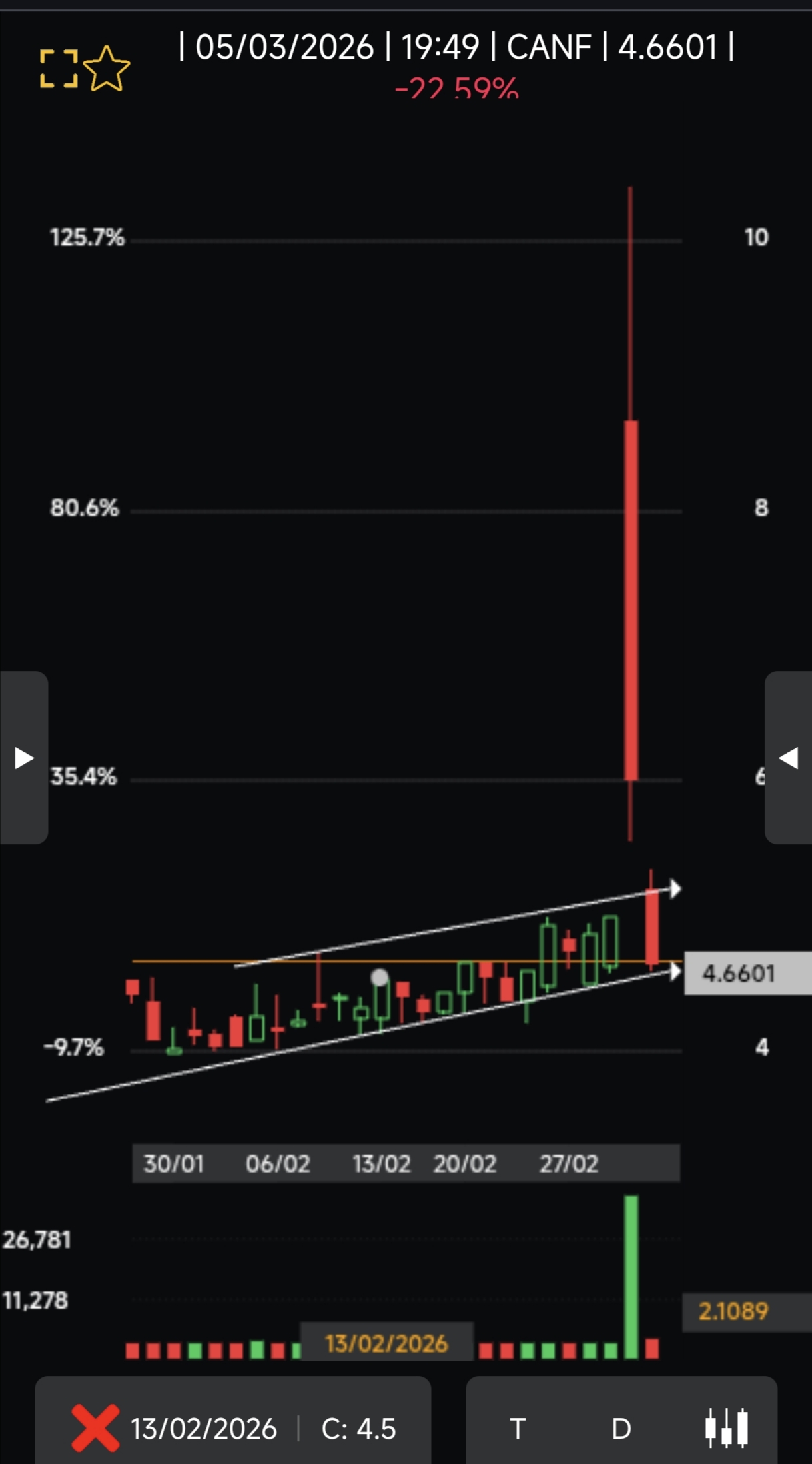Change chart type via candlestick icon
The width and height of the screenshot is (812, 1464).
point(727,1428)
